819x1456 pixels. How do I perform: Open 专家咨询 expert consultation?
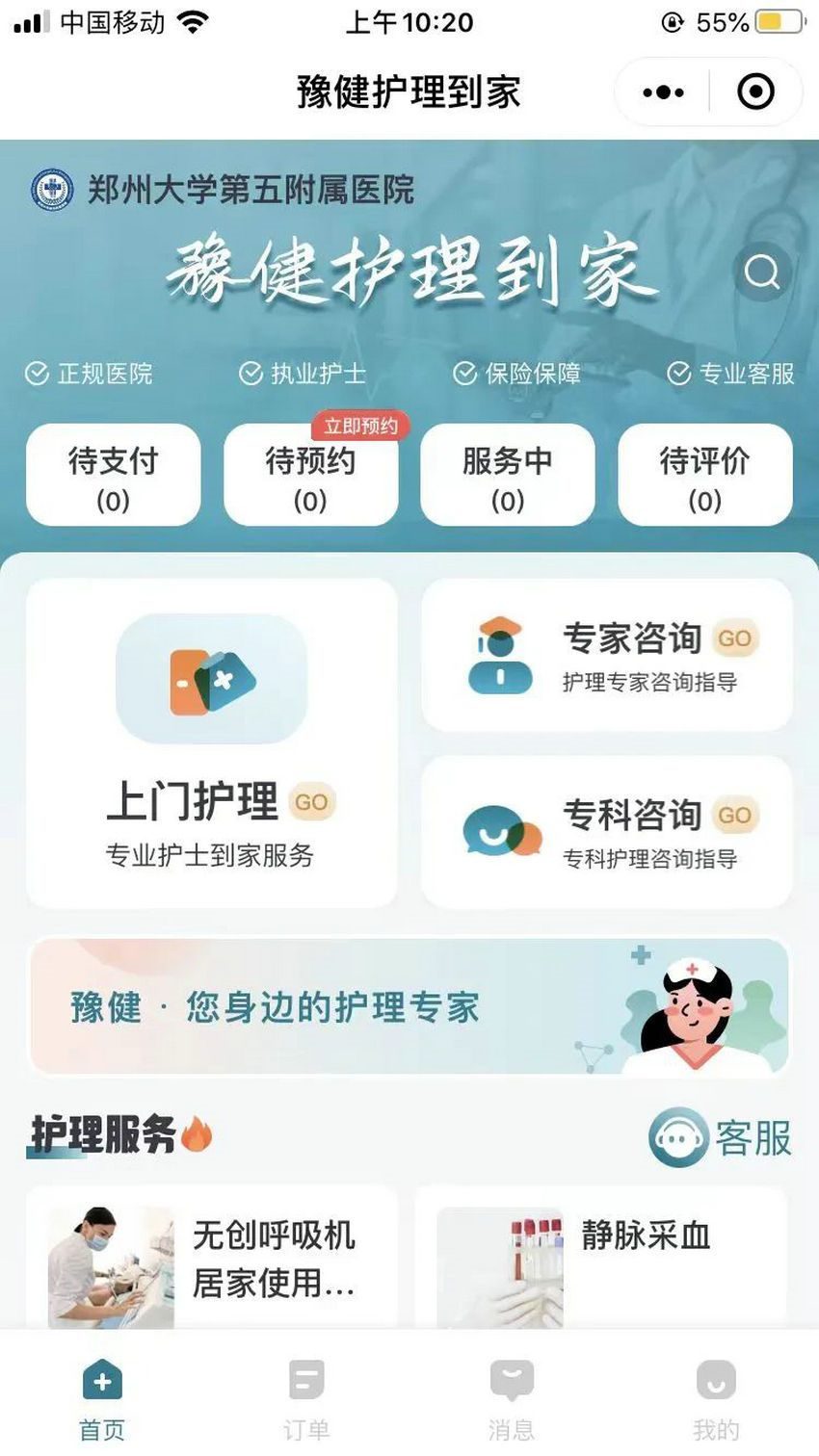607,655
